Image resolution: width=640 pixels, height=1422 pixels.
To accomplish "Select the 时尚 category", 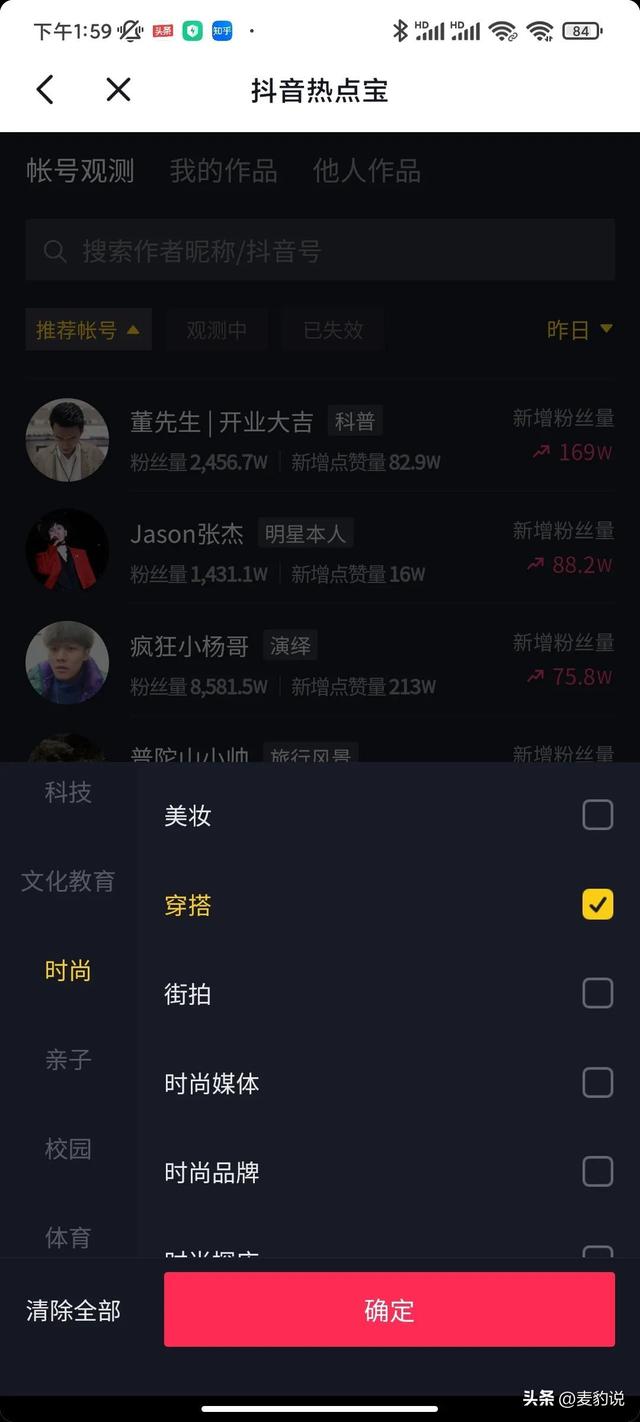I will click(x=68, y=970).
